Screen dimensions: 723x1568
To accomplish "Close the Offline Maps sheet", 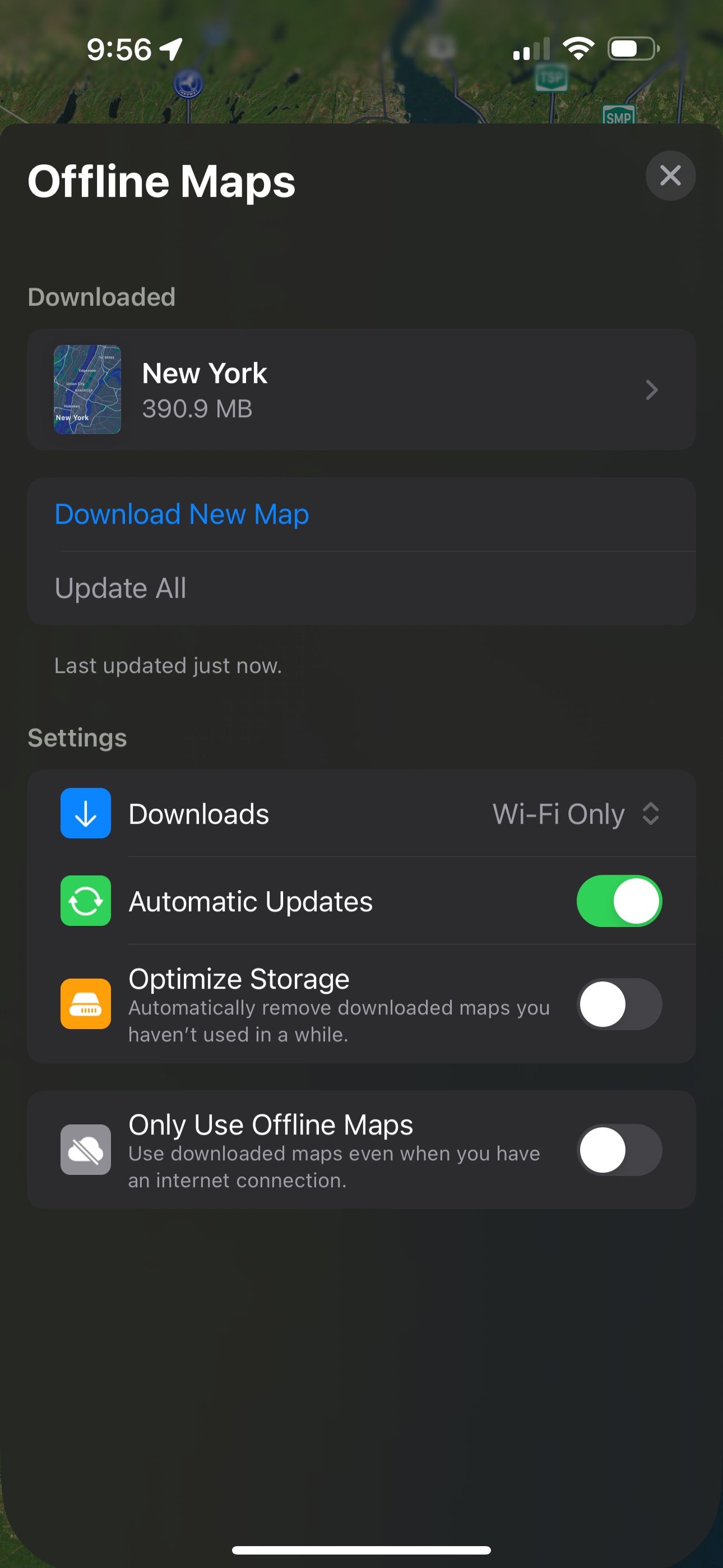I will pos(671,176).
